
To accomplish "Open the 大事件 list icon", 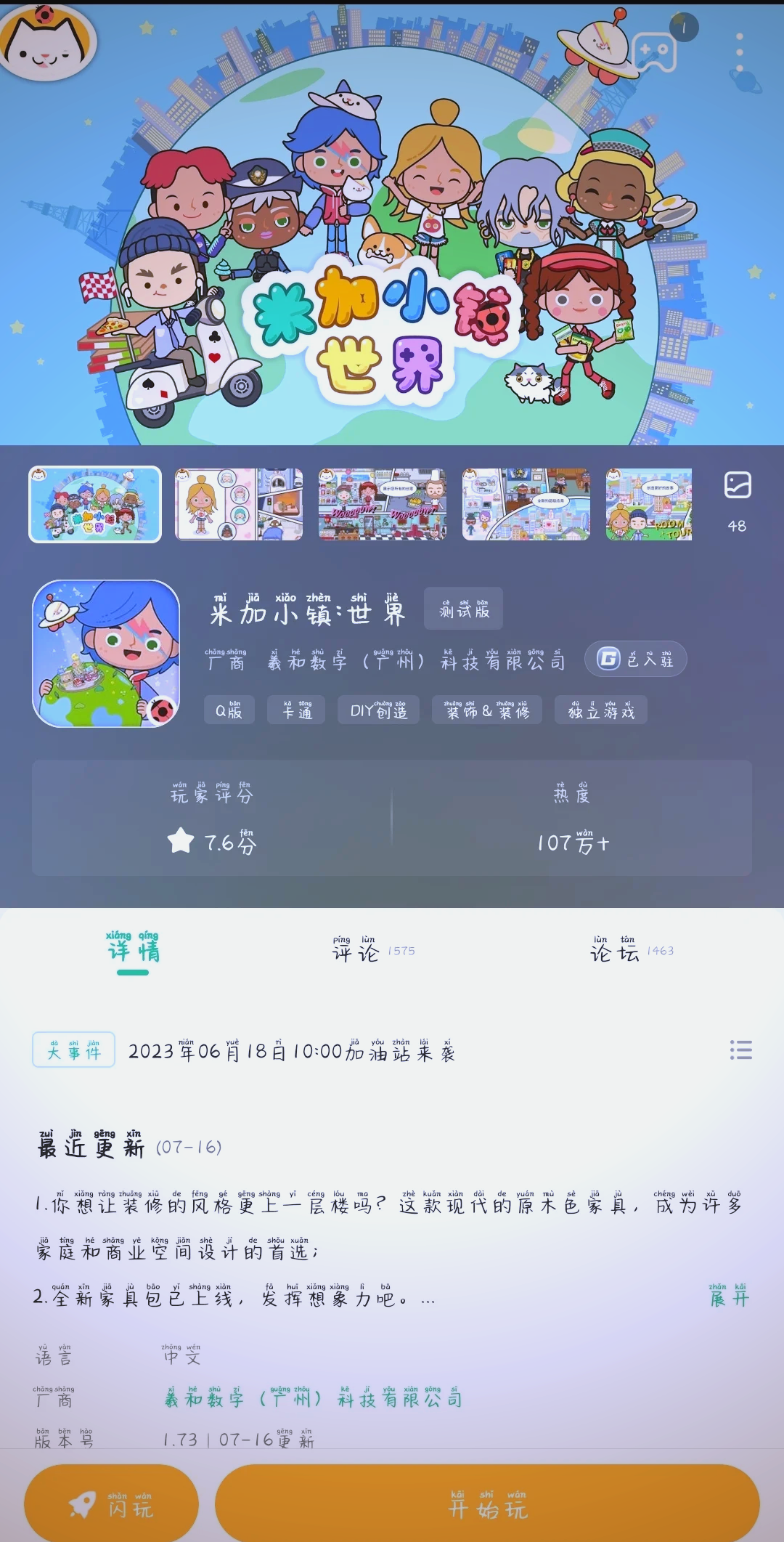I will [740, 1050].
